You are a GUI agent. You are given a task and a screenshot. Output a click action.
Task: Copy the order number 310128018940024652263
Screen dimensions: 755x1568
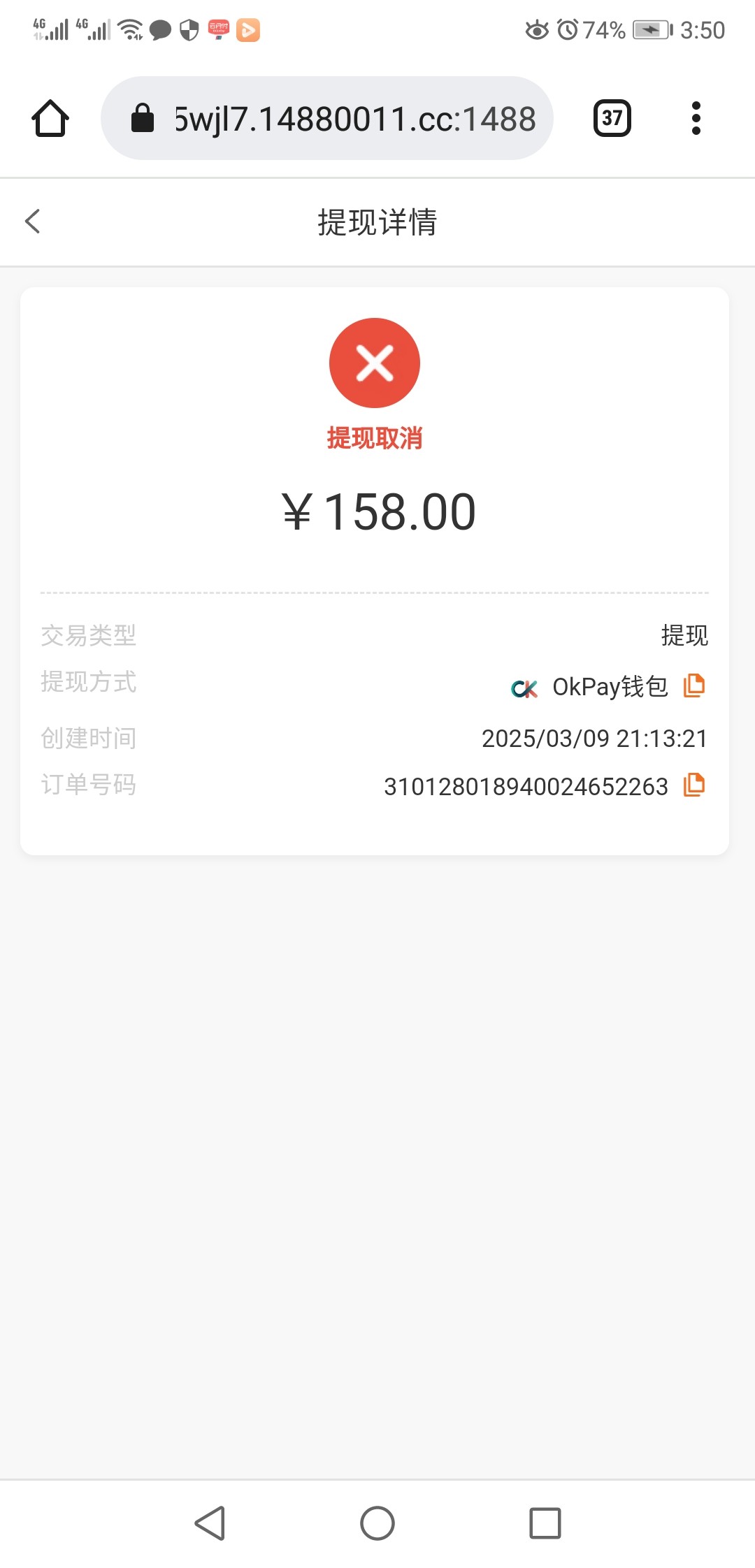[694, 785]
